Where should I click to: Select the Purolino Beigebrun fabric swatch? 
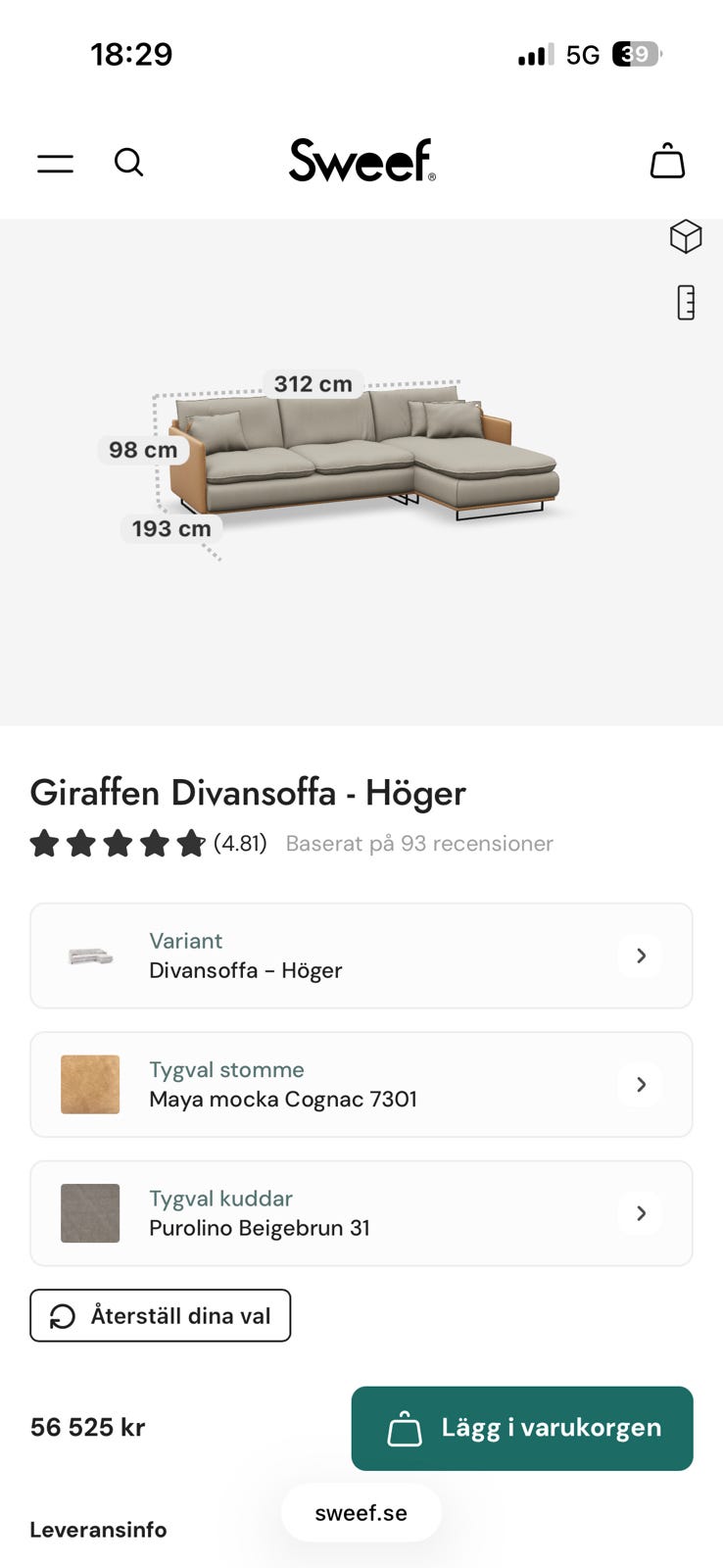coord(90,1212)
